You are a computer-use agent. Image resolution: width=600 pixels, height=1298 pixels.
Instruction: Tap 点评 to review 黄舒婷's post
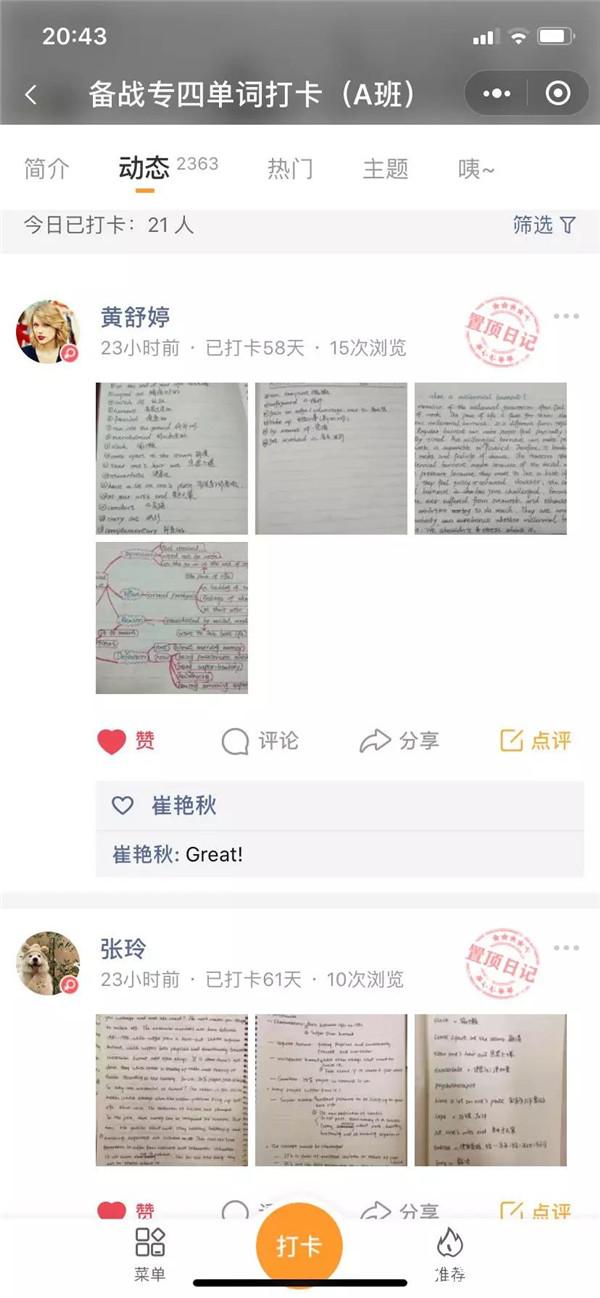click(535, 741)
